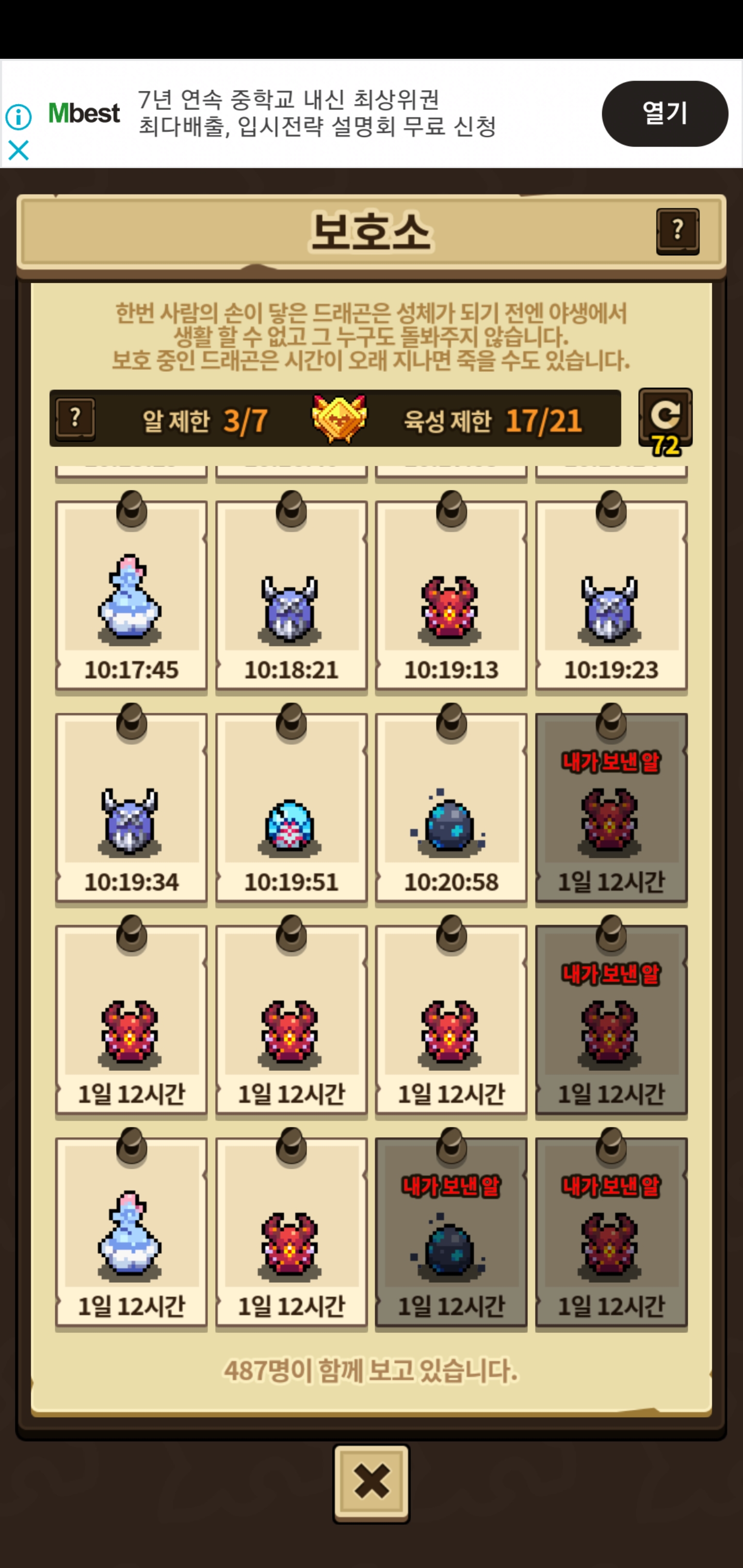Open the greyed dark blue 내가 보낸 알 card
The image size is (743, 1568).
[450, 1233]
